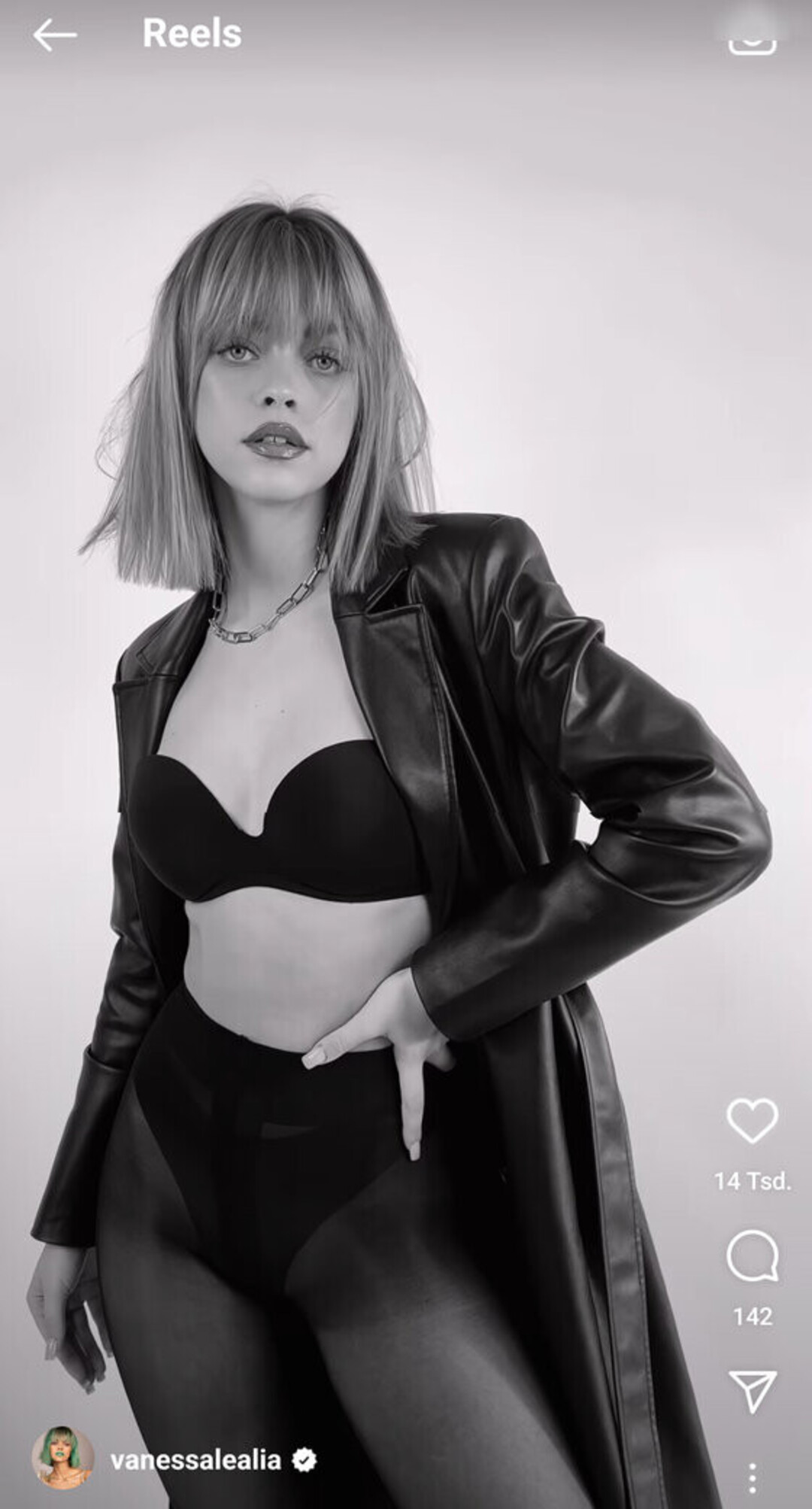Like this reel with the heart icon
The image size is (812, 1509).
tap(752, 1122)
